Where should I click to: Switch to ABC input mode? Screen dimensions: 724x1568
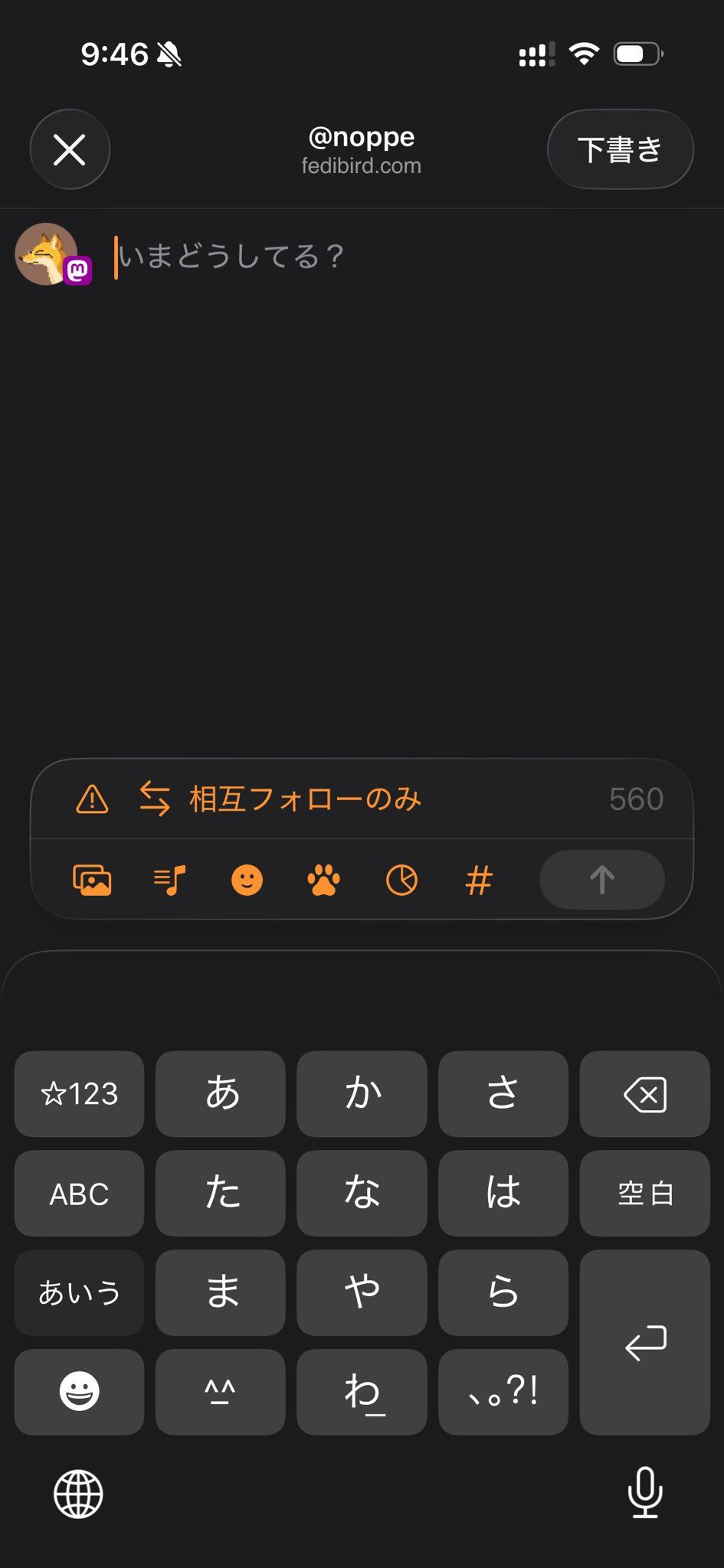click(x=78, y=1194)
